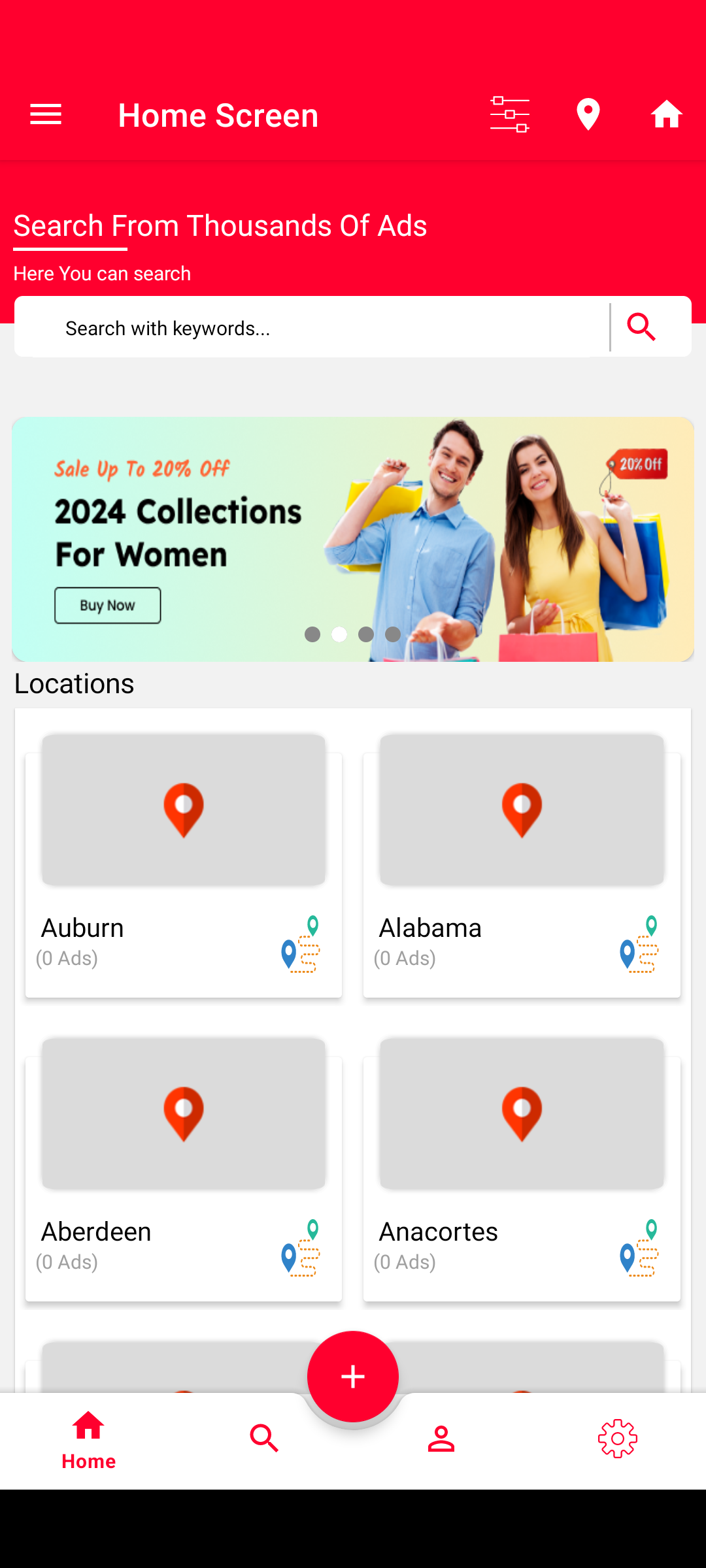The width and height of the screenshot is (706, 1568).
Task: Post a new ad with plus button
Action: click(353, 1377)
